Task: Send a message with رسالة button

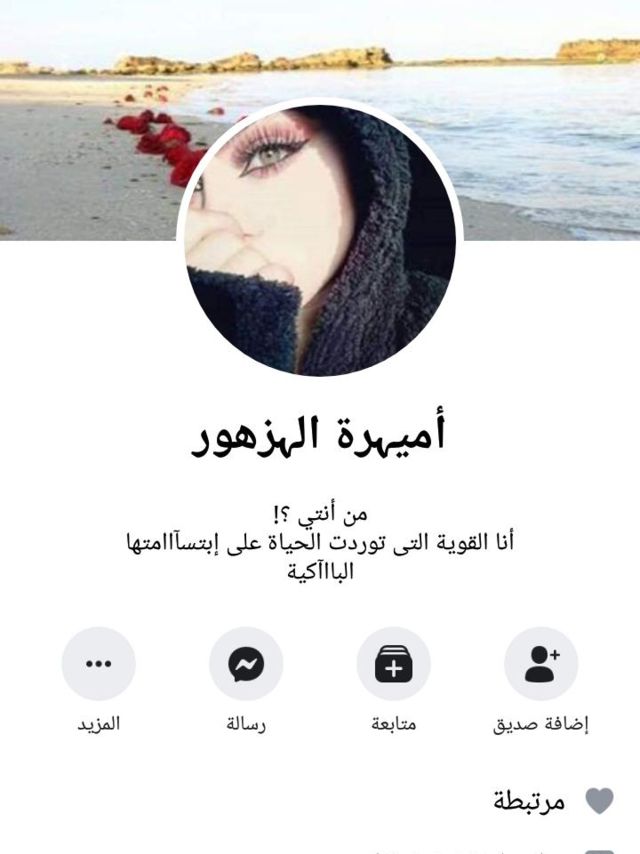Action: coord(246,664)
